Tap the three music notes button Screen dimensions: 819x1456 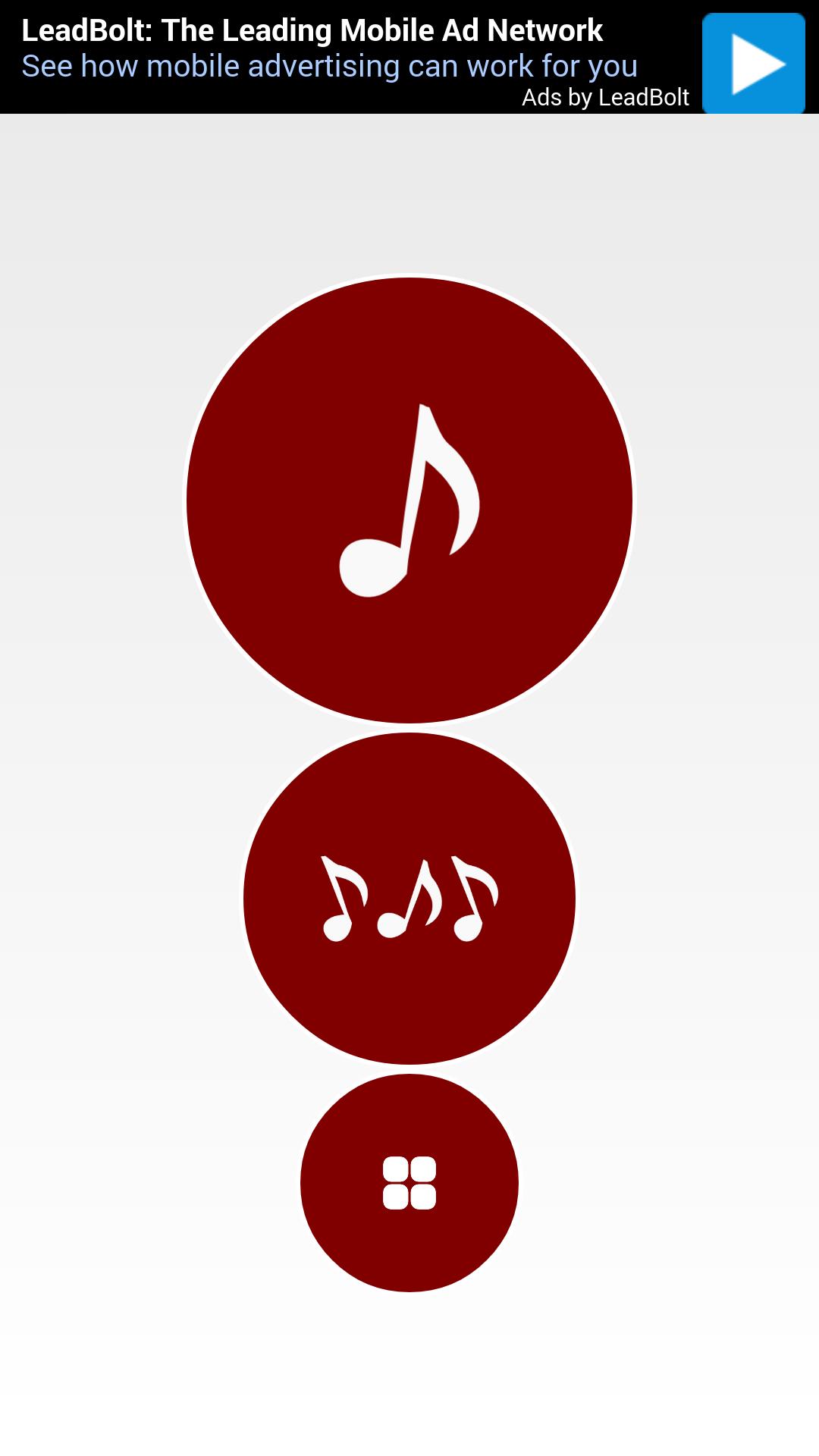pos(409,899)
